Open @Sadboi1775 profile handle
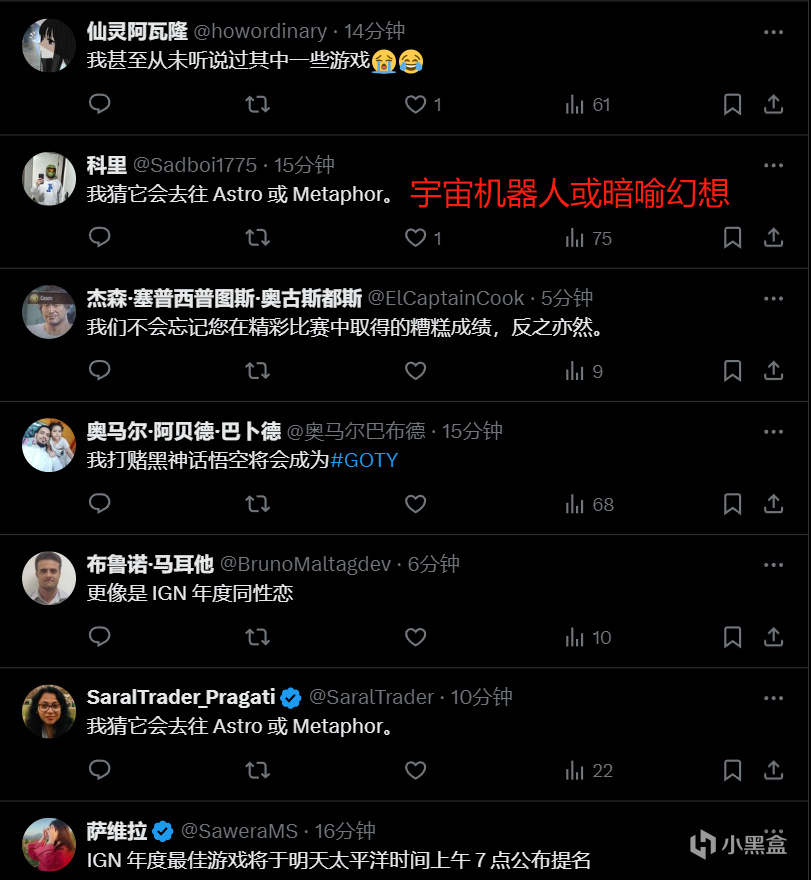Image resolution: width=811 pixels, height=880 pixels. click(195, 165)
